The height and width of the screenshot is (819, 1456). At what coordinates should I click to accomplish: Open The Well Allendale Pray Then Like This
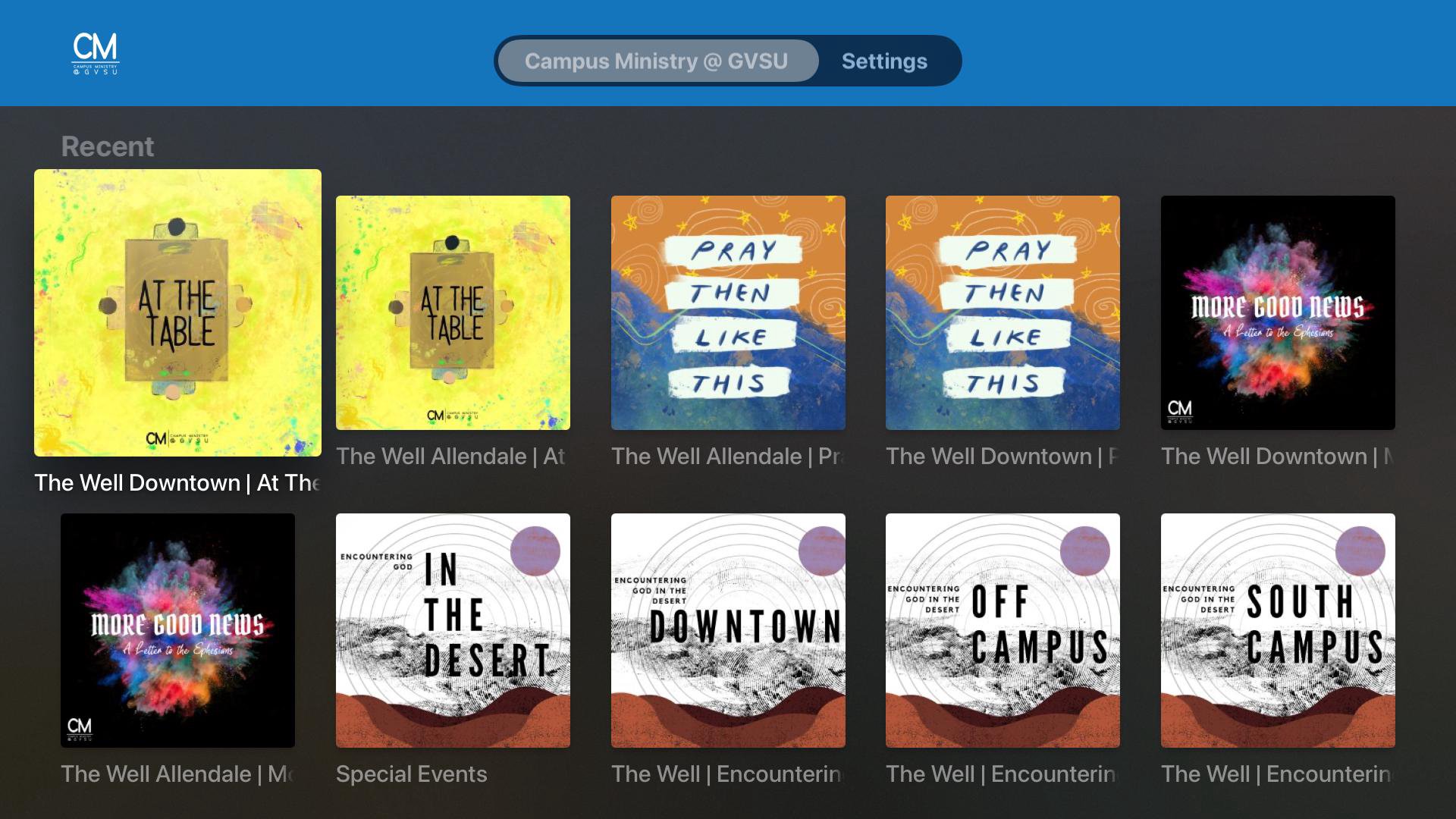coord(728,312)
